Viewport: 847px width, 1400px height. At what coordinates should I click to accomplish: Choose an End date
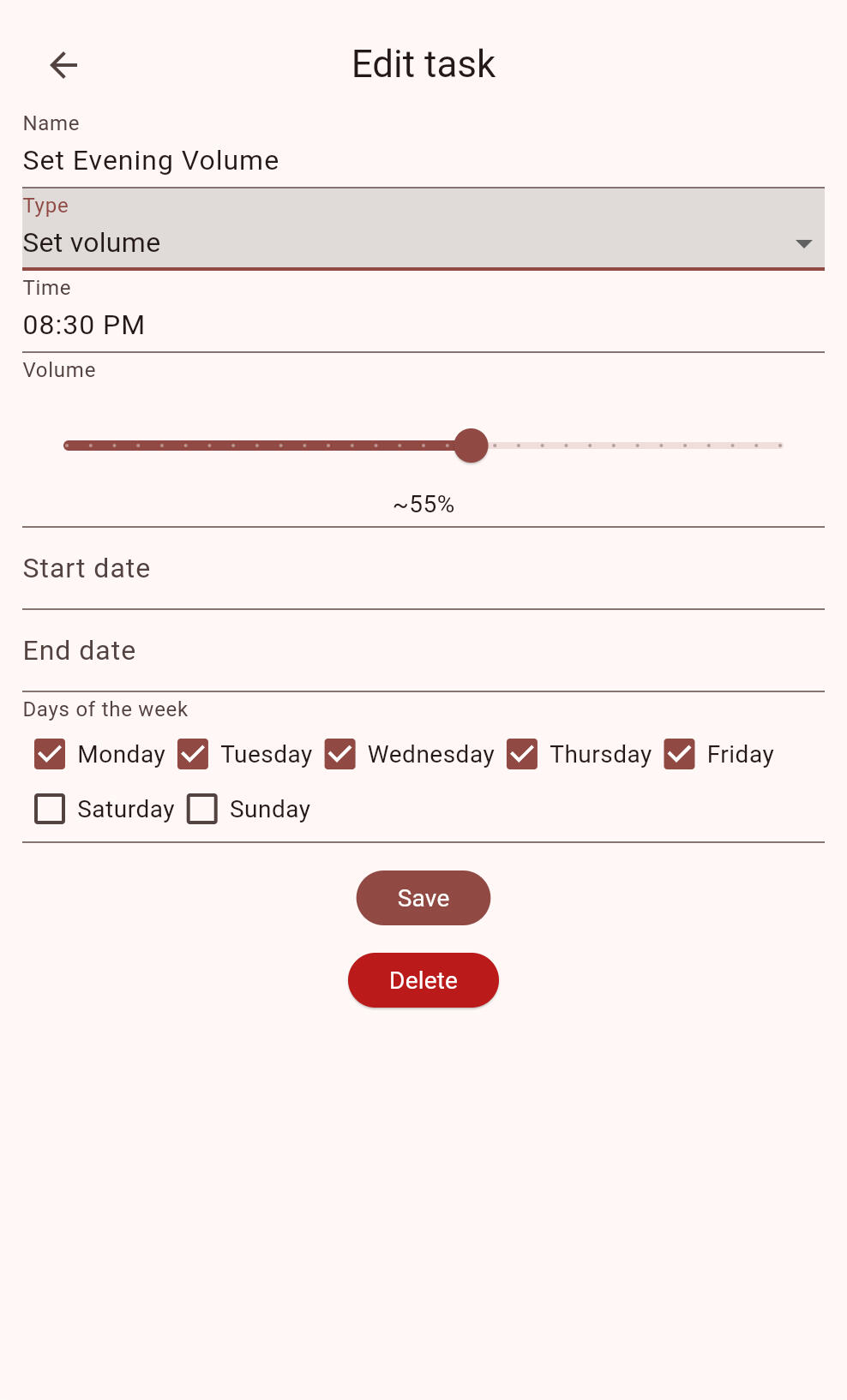tap(423, 651)
